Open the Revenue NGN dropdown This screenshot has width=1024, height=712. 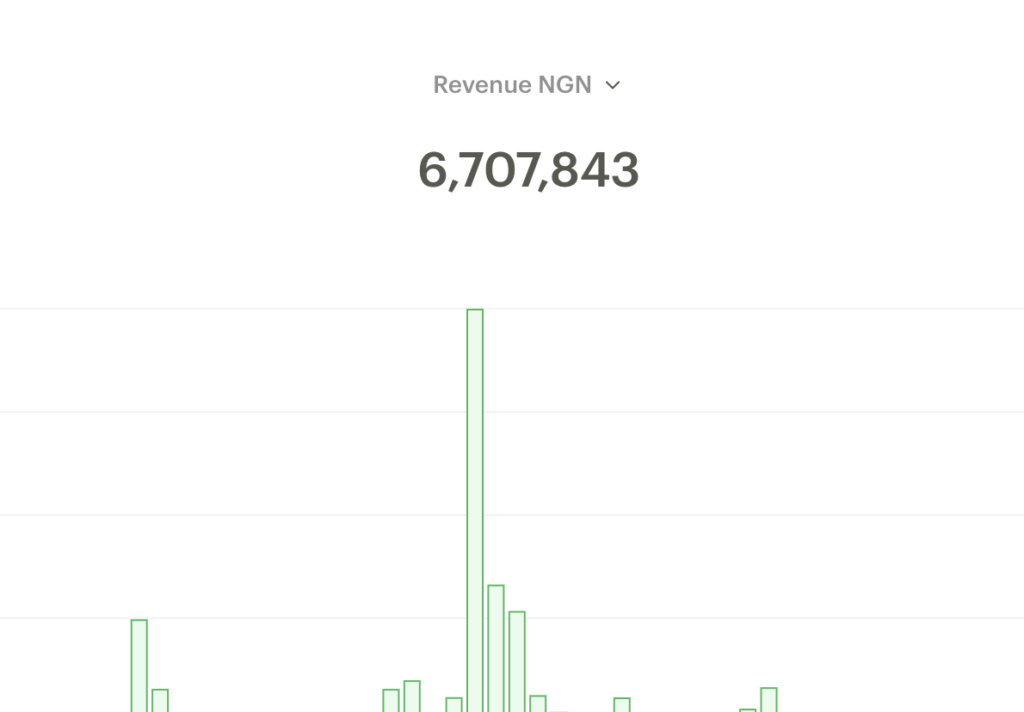[x=527, y=85]
